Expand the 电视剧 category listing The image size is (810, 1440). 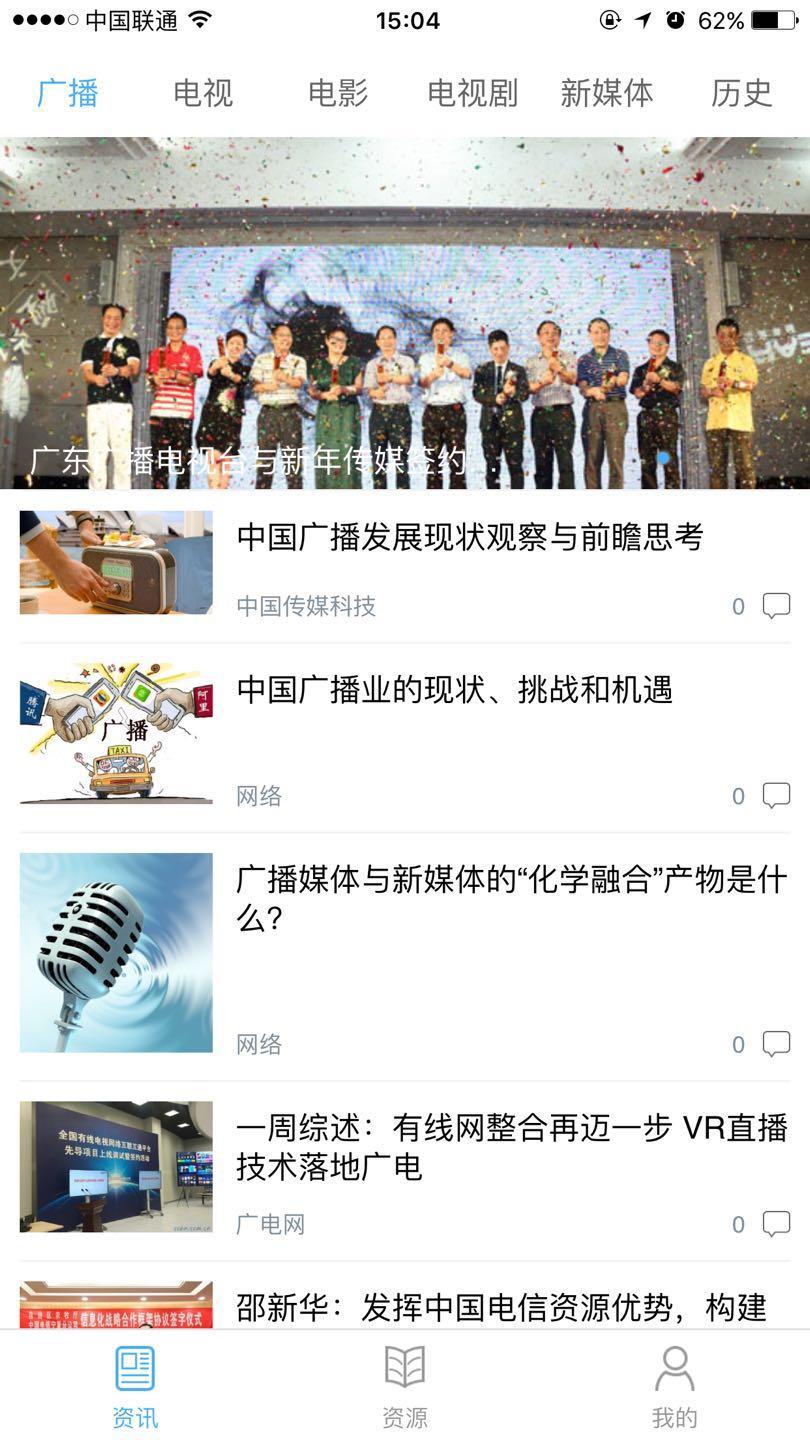[470, 92]
